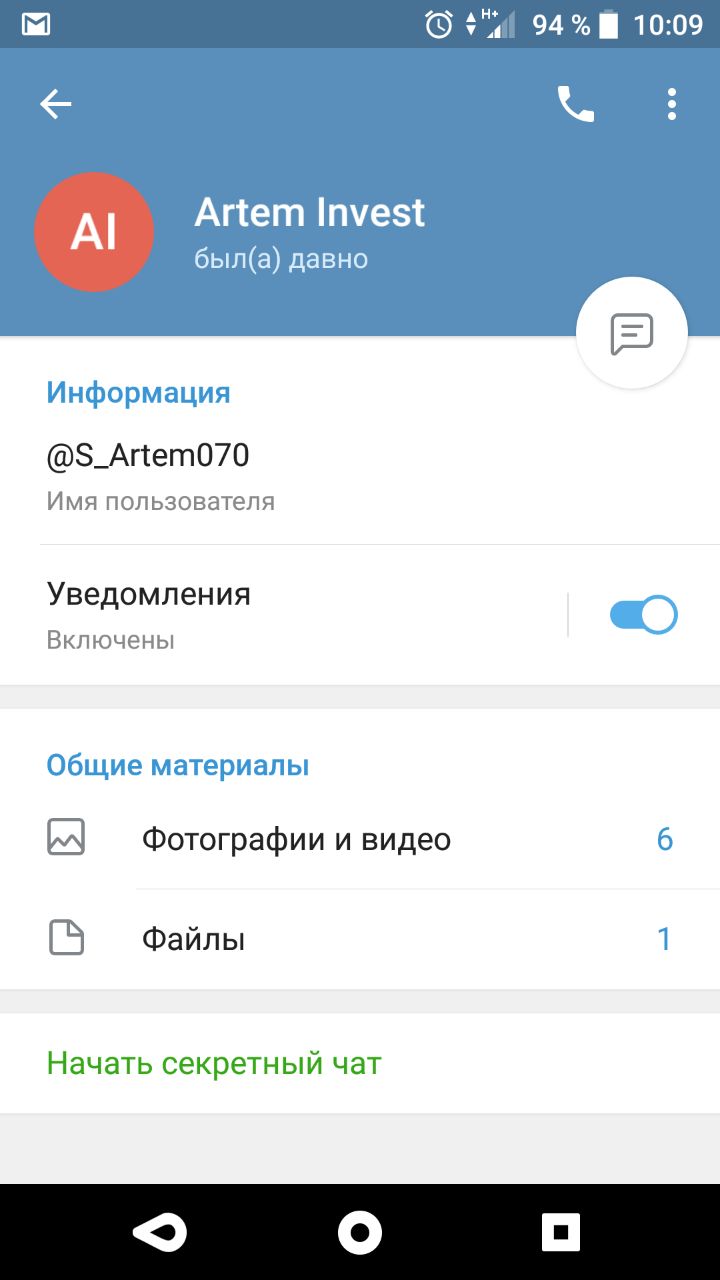Open the three-dot overflow menu
This screenshot has height=1280, width=720.
[x=672, y=104]
